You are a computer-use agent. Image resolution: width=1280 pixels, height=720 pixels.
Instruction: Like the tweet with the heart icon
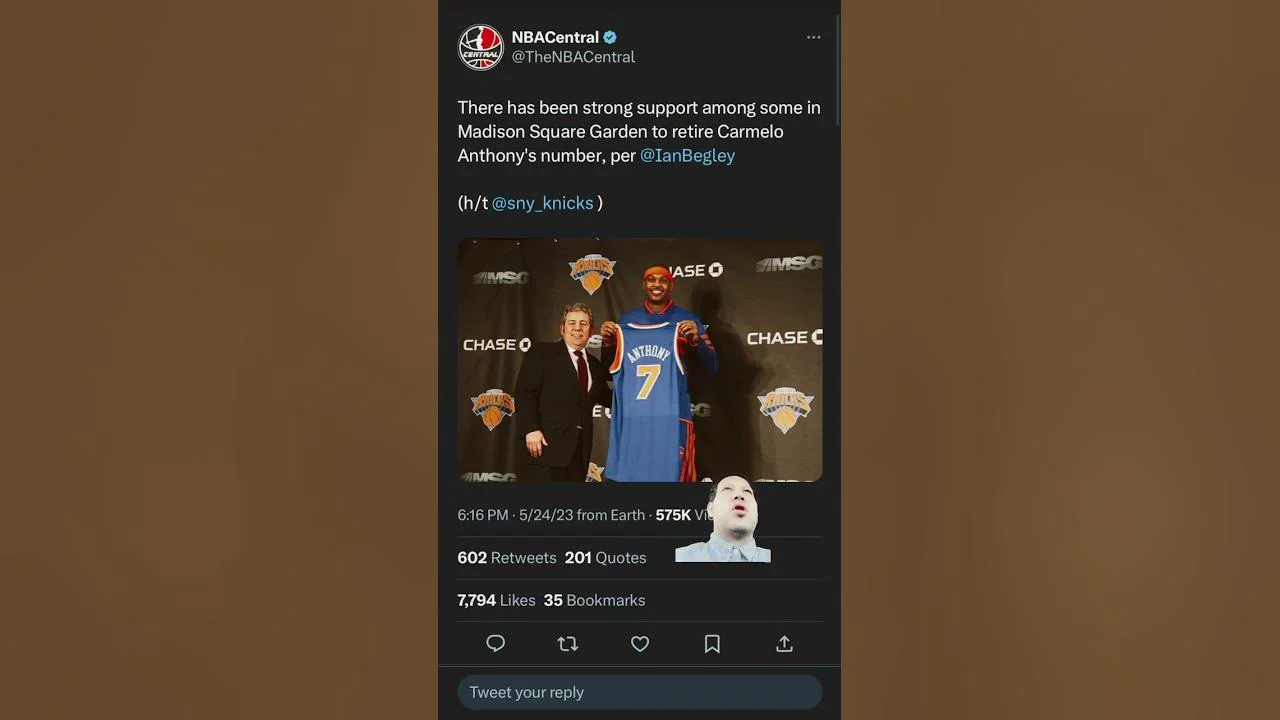[640, 644]
